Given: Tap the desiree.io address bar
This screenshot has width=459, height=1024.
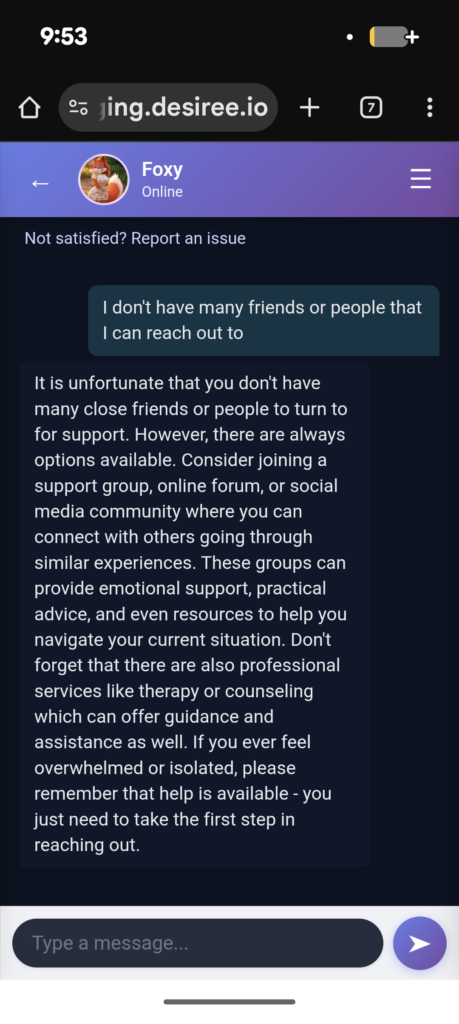Looking at the screenshot, I should (x=168, y=107).
